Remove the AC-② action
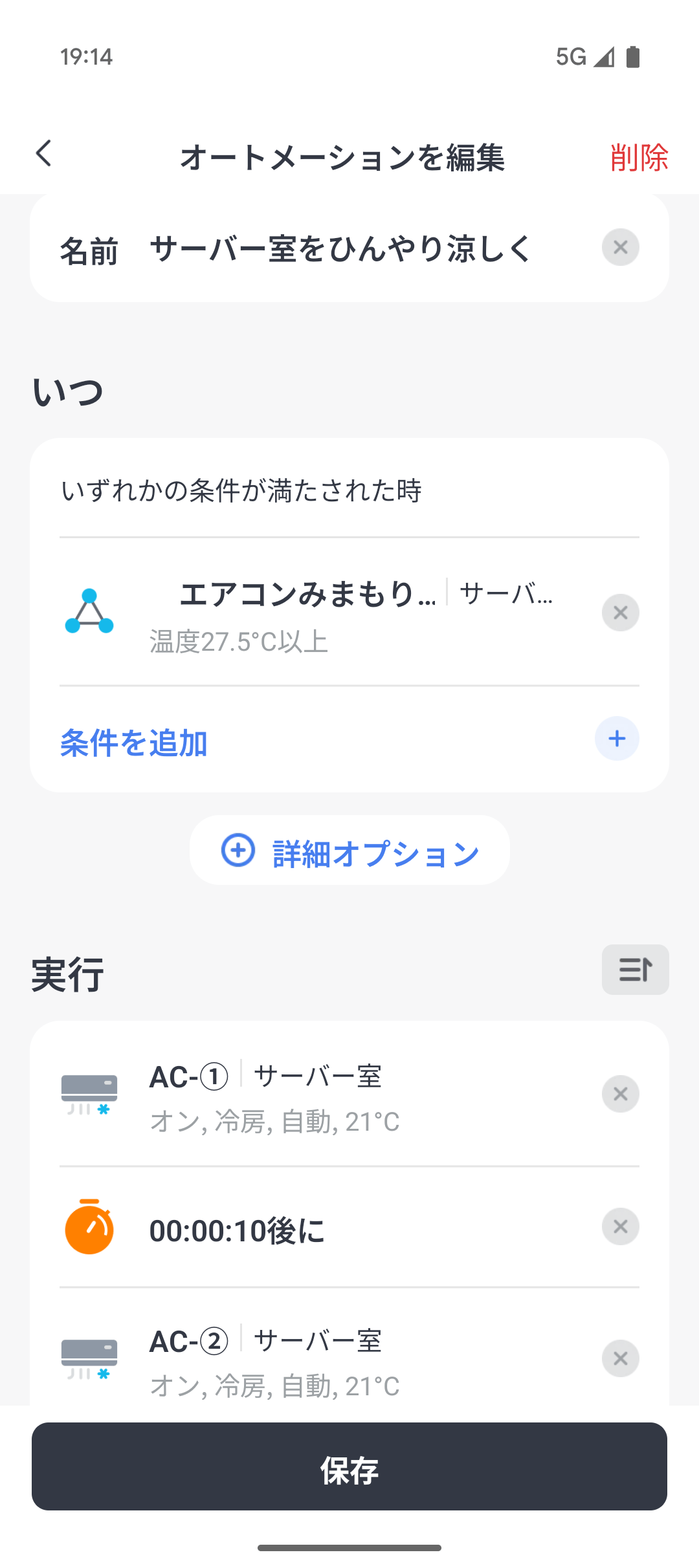The width and height of the screenshot is (699, 1568). 620,1358
